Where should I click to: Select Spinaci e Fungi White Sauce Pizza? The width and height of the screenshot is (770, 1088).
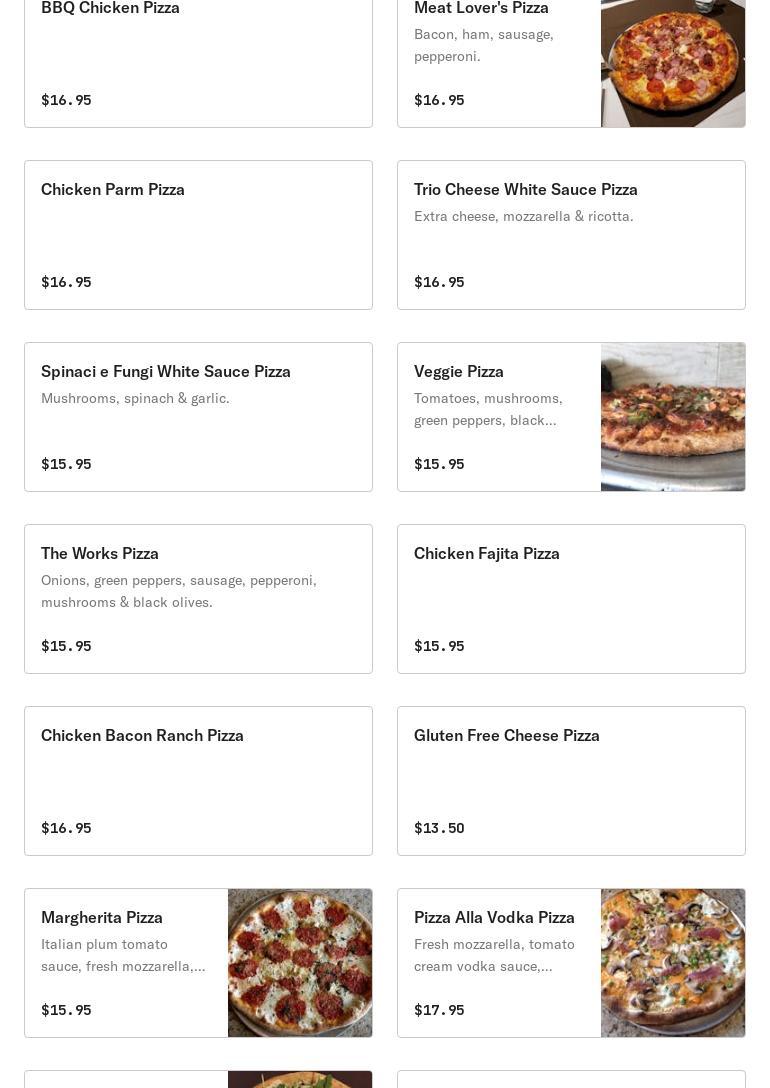pos(198,417)
